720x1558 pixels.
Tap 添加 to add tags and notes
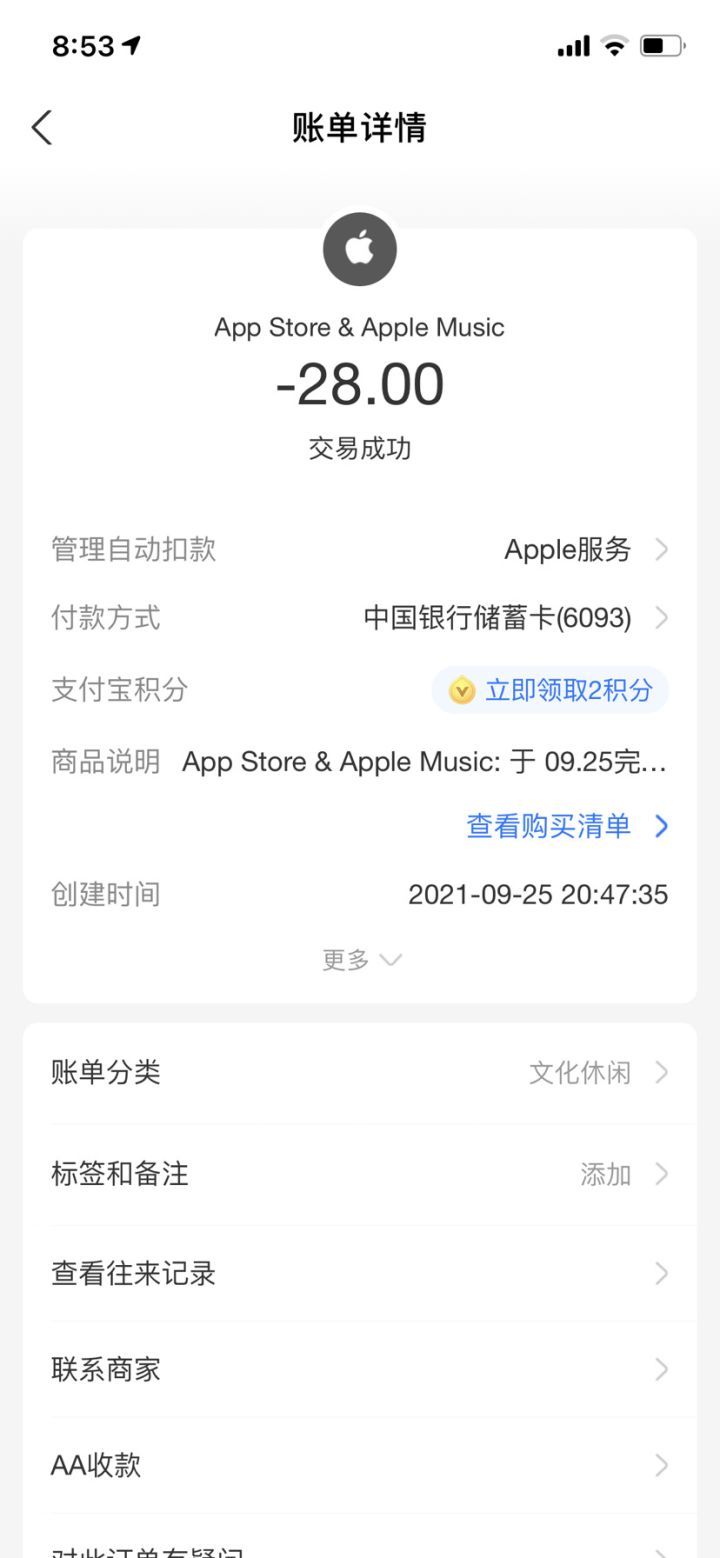[604, 1175]
